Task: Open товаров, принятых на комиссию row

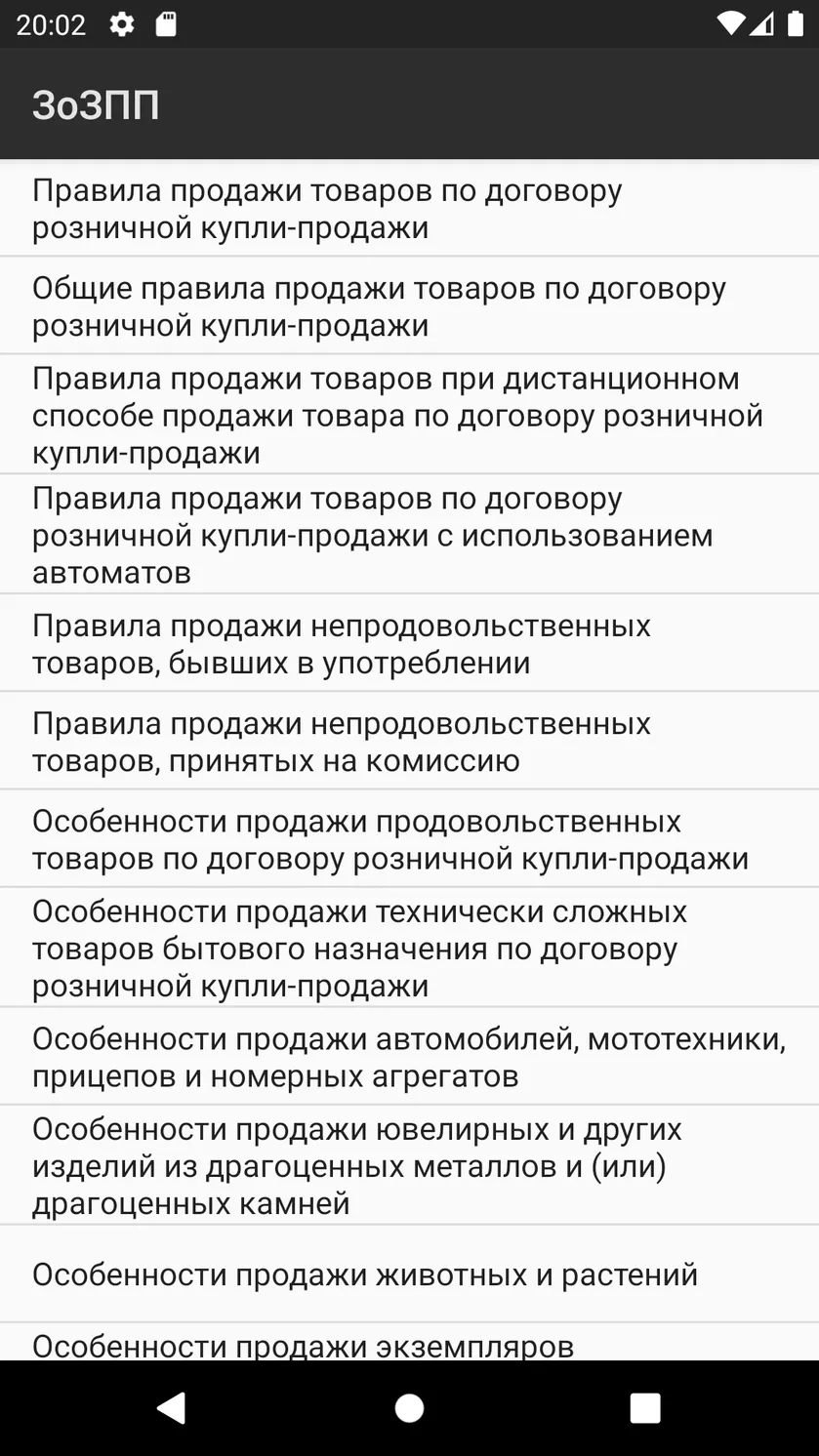Action: (409, 742)
